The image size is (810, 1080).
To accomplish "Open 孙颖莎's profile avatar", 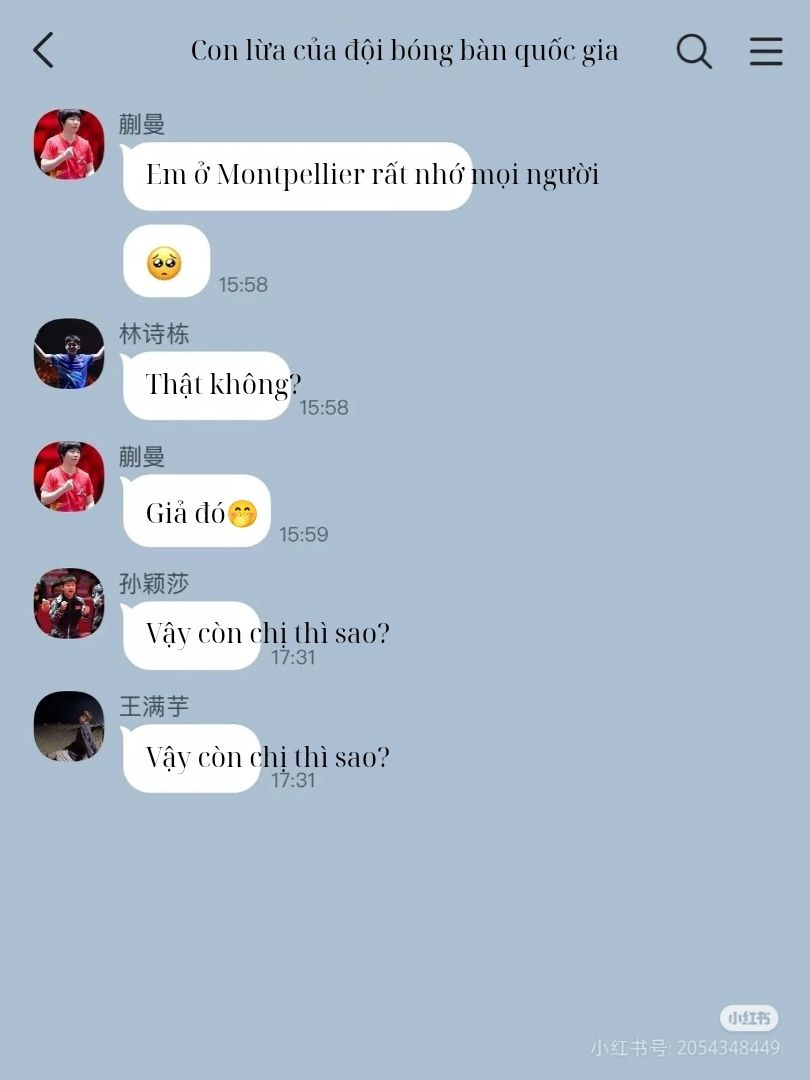I will [x=69, y=603].
